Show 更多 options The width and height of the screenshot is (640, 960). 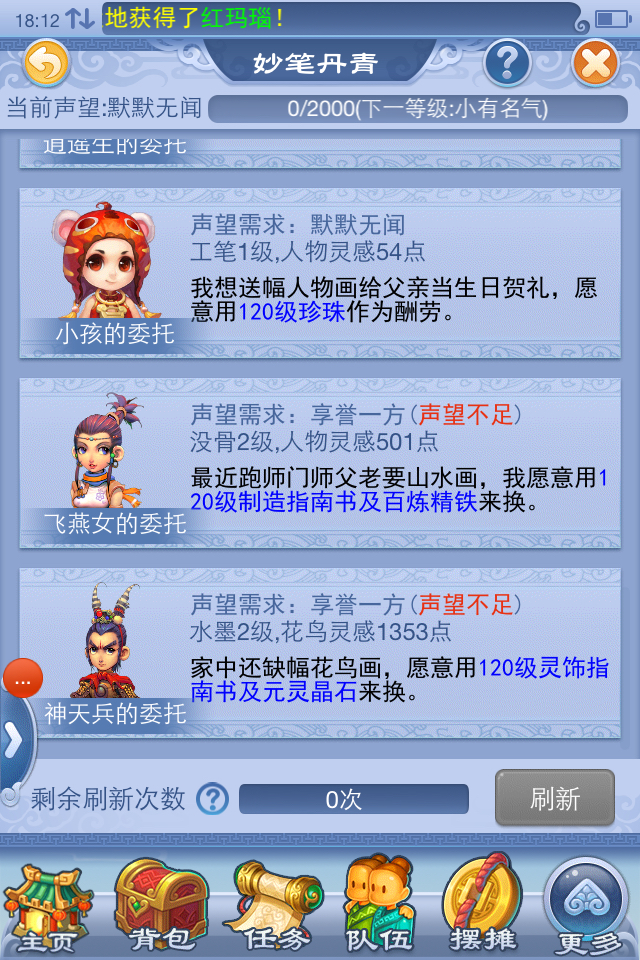tap(590, 905)
